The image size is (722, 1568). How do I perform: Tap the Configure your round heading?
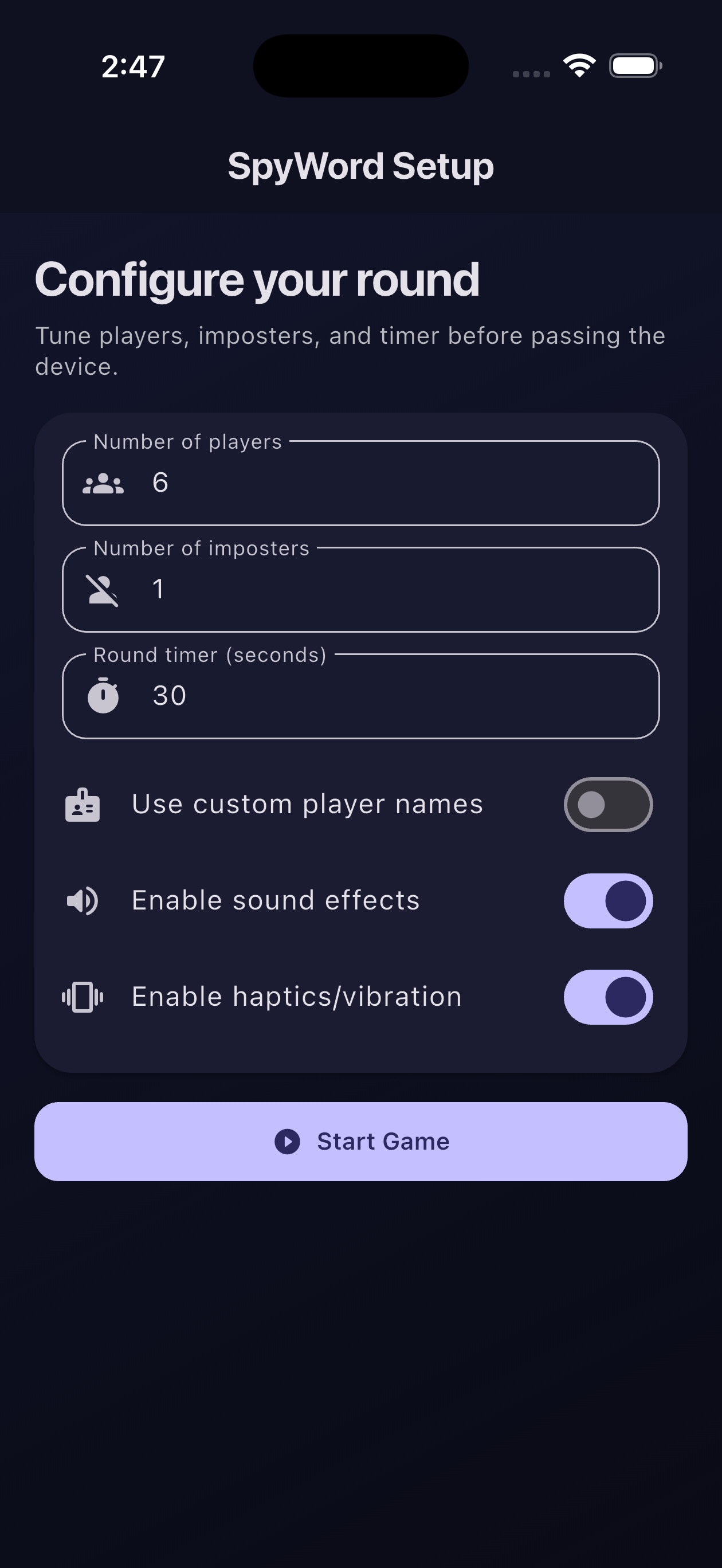(x=258, y=280)
